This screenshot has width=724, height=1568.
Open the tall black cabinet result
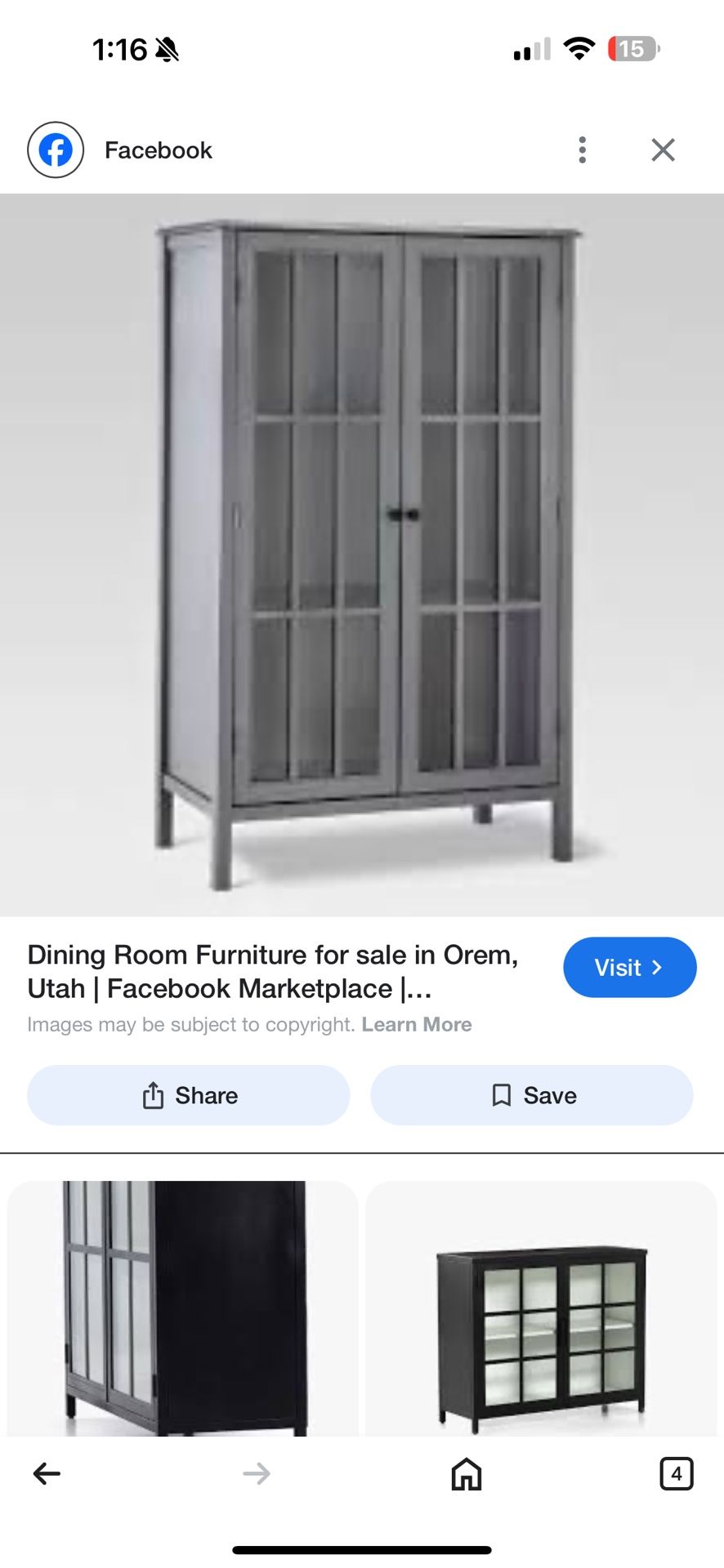click(183, 1307)
